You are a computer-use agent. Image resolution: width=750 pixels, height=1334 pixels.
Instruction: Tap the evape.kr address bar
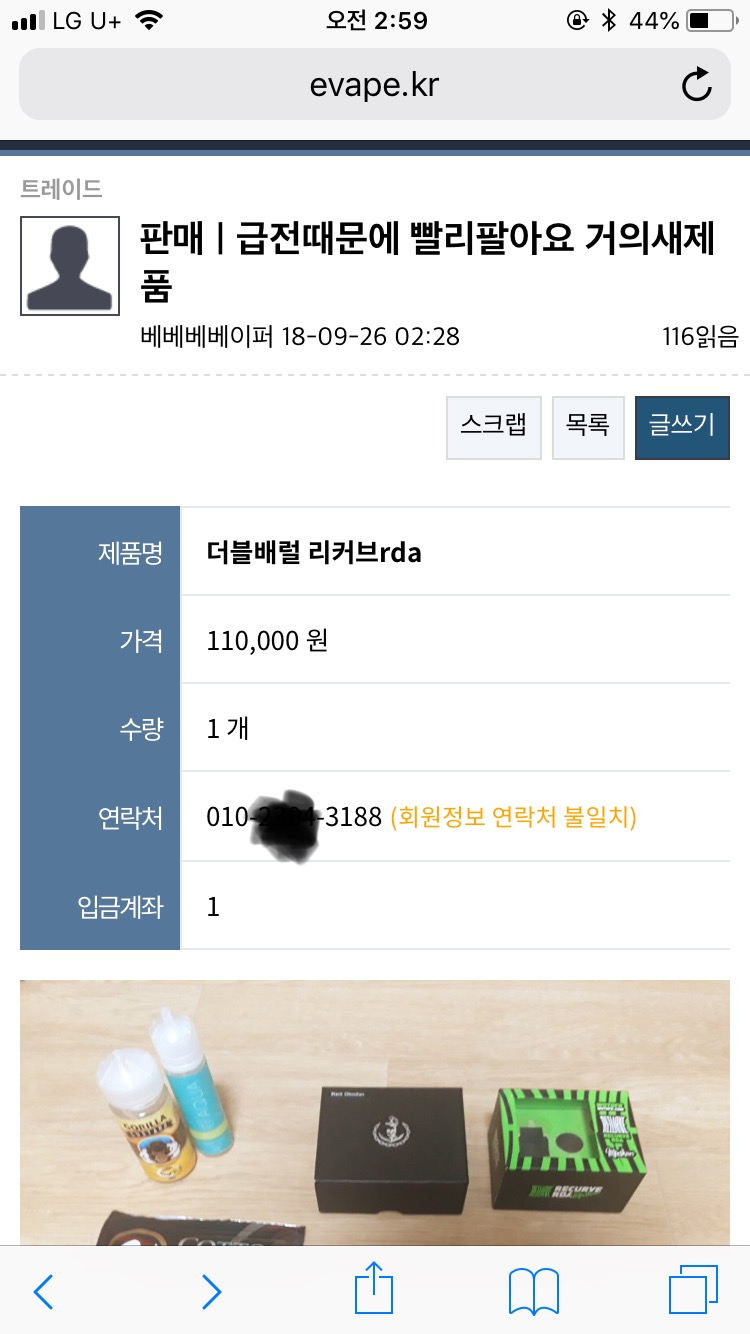[x=374, y=84]
